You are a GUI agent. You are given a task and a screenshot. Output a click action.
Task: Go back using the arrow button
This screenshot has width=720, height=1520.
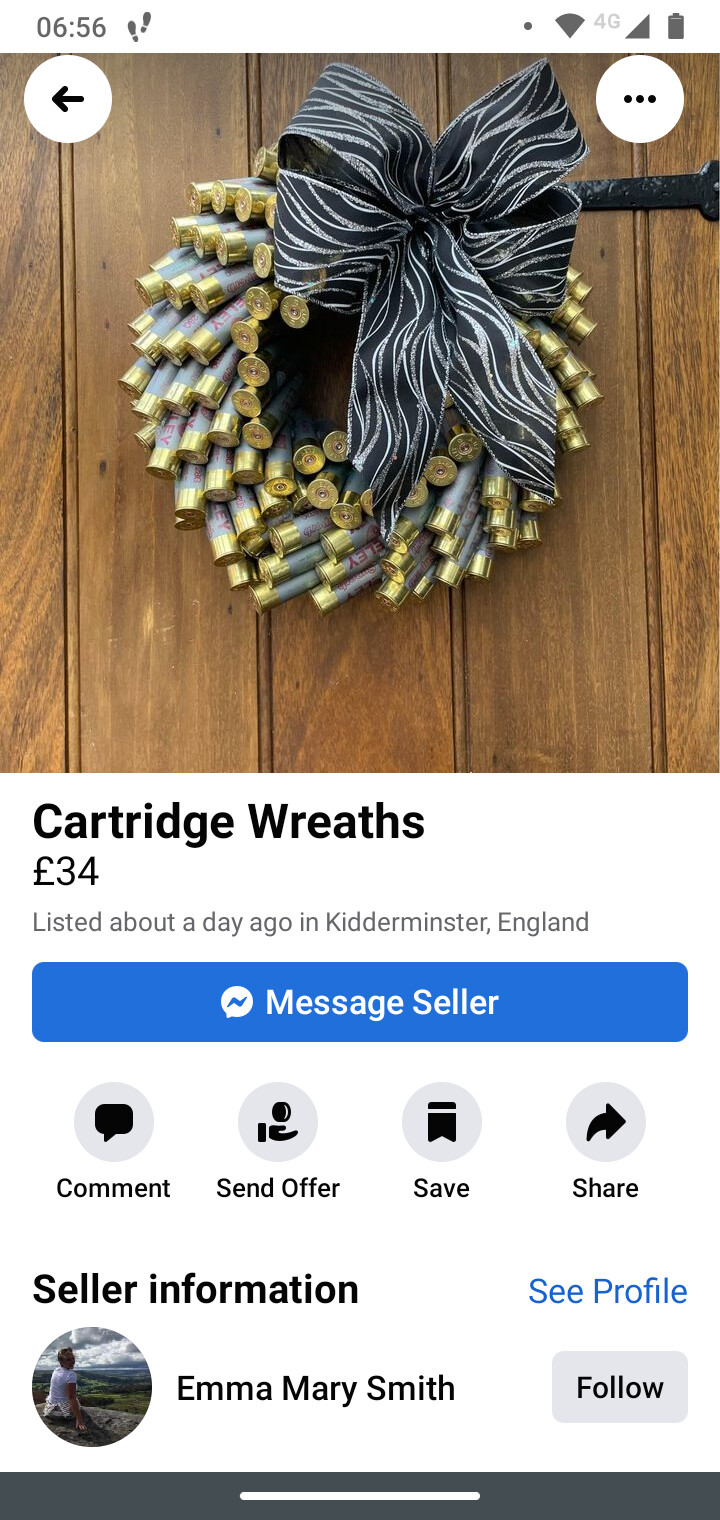point(68,99)
